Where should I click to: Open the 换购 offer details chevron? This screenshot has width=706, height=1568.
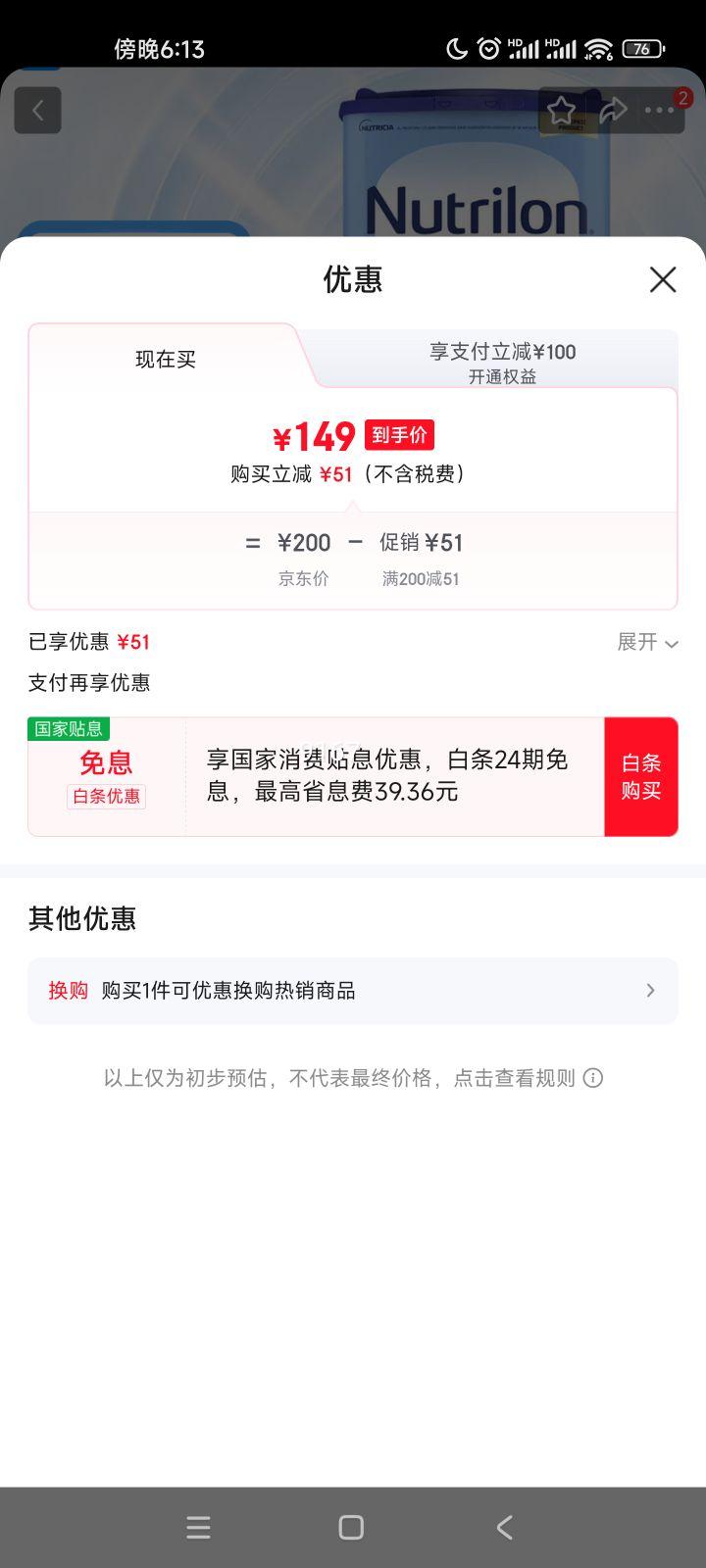(650, 991)
